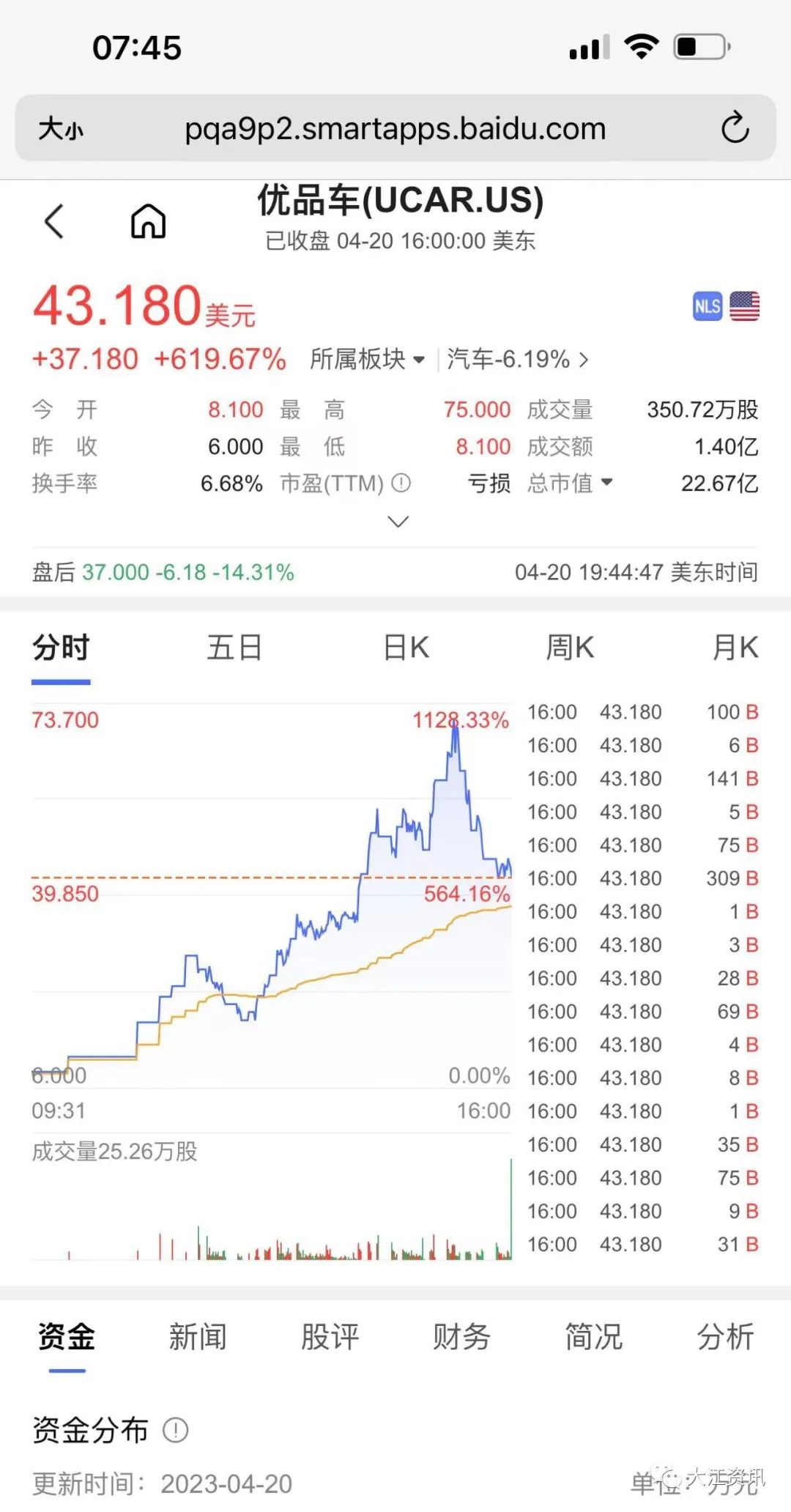The width and height of the screenshot is (791, 1512).
Task: Open the home icon
Action: 148,220
